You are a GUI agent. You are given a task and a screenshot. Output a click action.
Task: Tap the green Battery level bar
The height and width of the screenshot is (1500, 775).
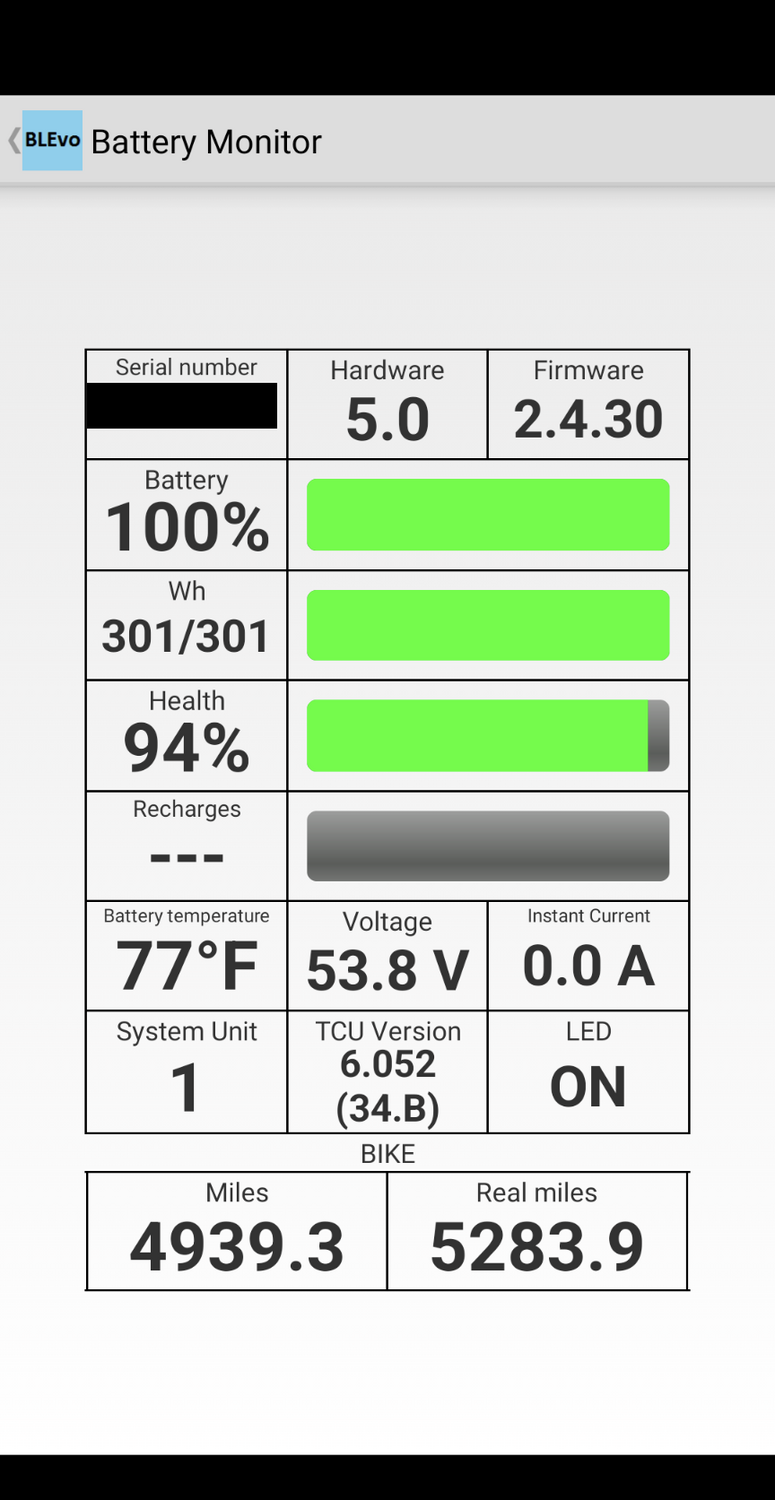tap(488, 514)
